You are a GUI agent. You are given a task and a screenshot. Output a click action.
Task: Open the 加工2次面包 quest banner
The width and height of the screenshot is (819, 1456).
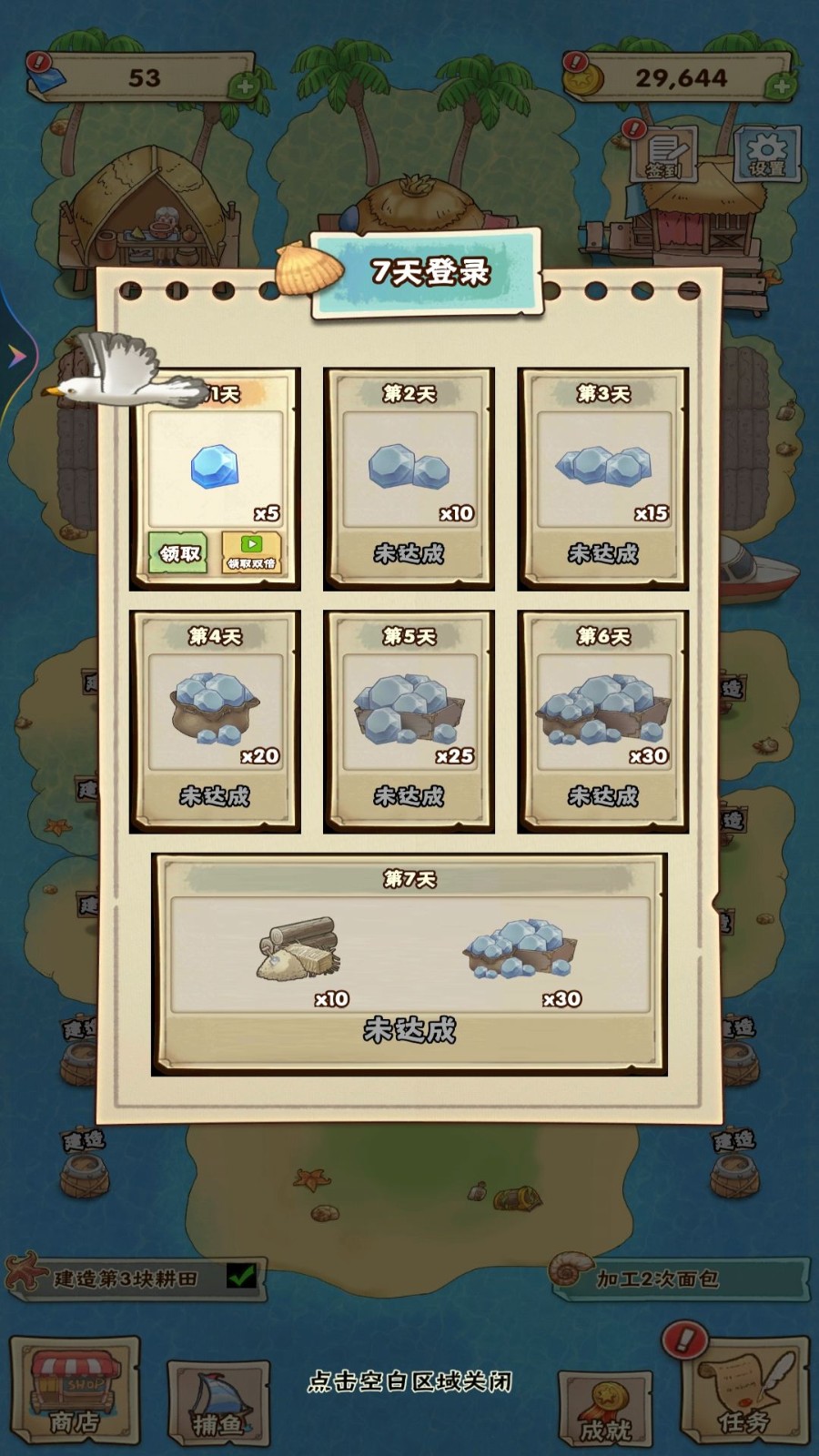(x=678, y=1278)
